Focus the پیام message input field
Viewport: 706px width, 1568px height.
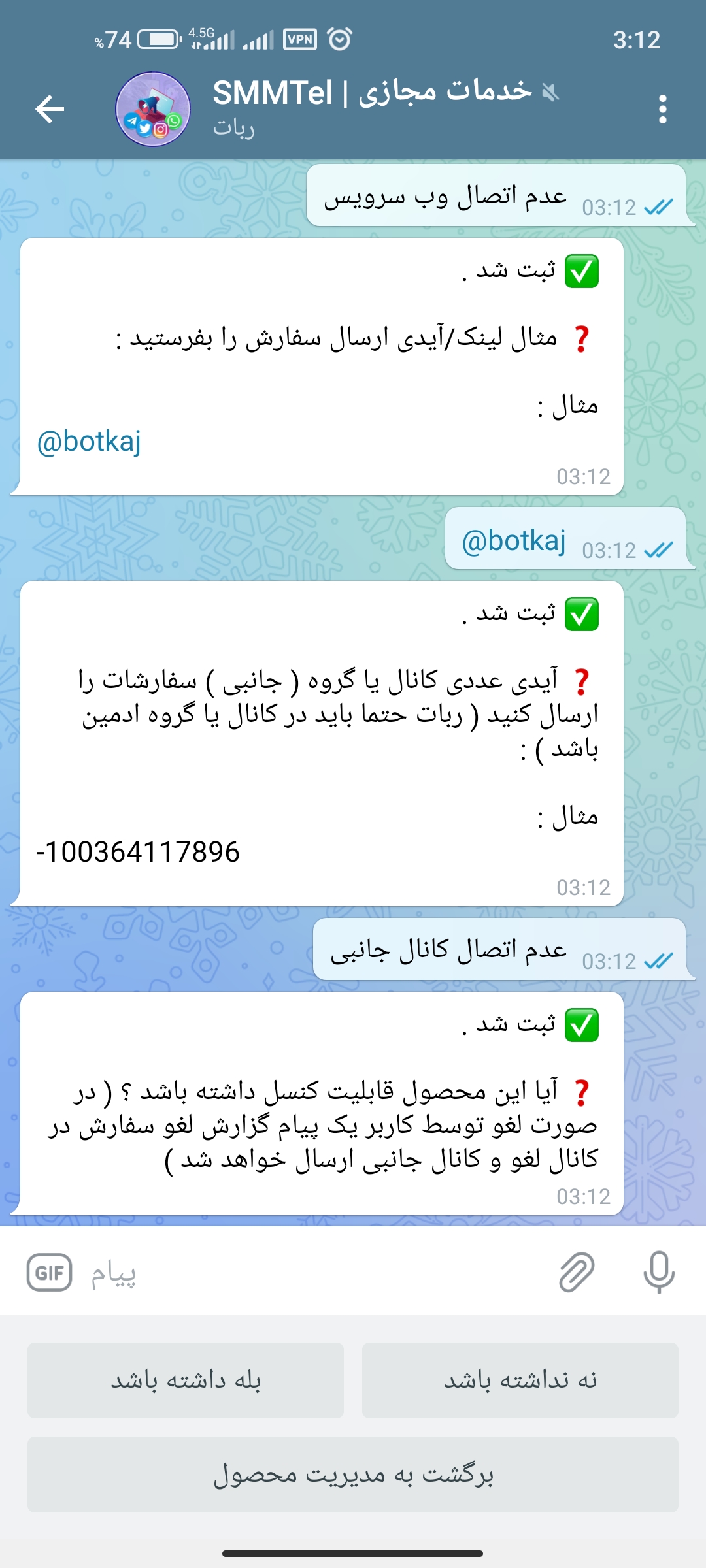[x=314, y=1273]
